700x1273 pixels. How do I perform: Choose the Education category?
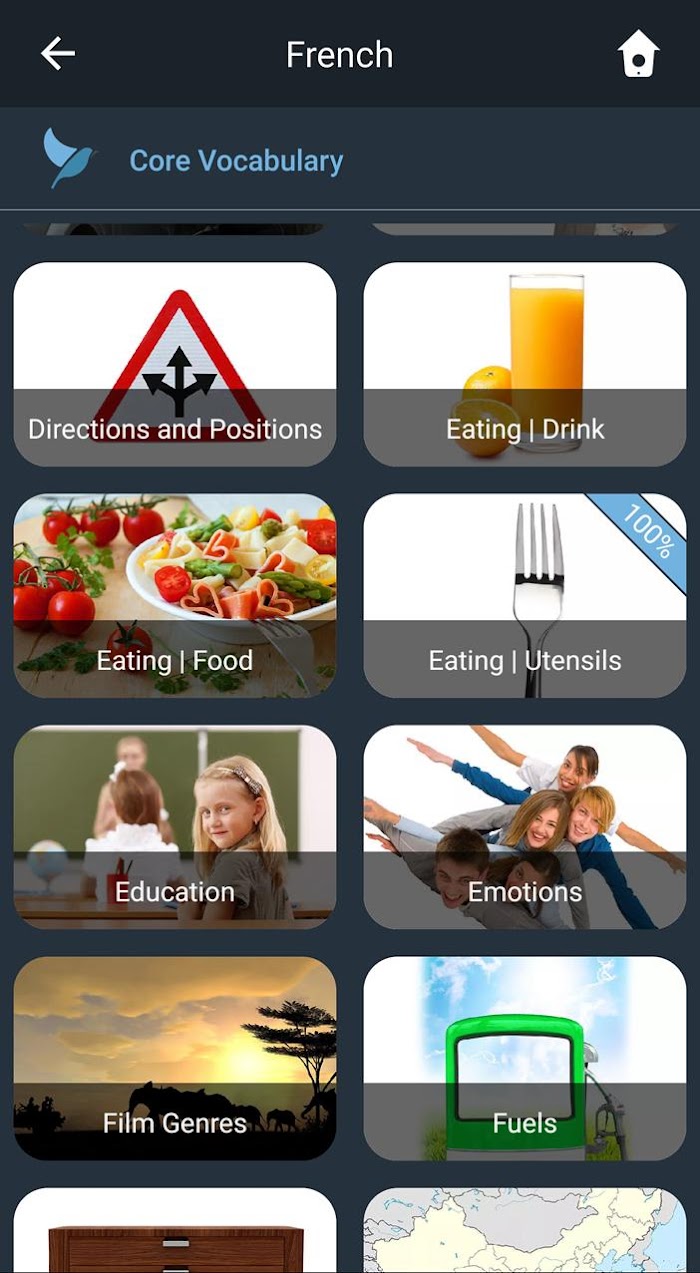[175, 827]
